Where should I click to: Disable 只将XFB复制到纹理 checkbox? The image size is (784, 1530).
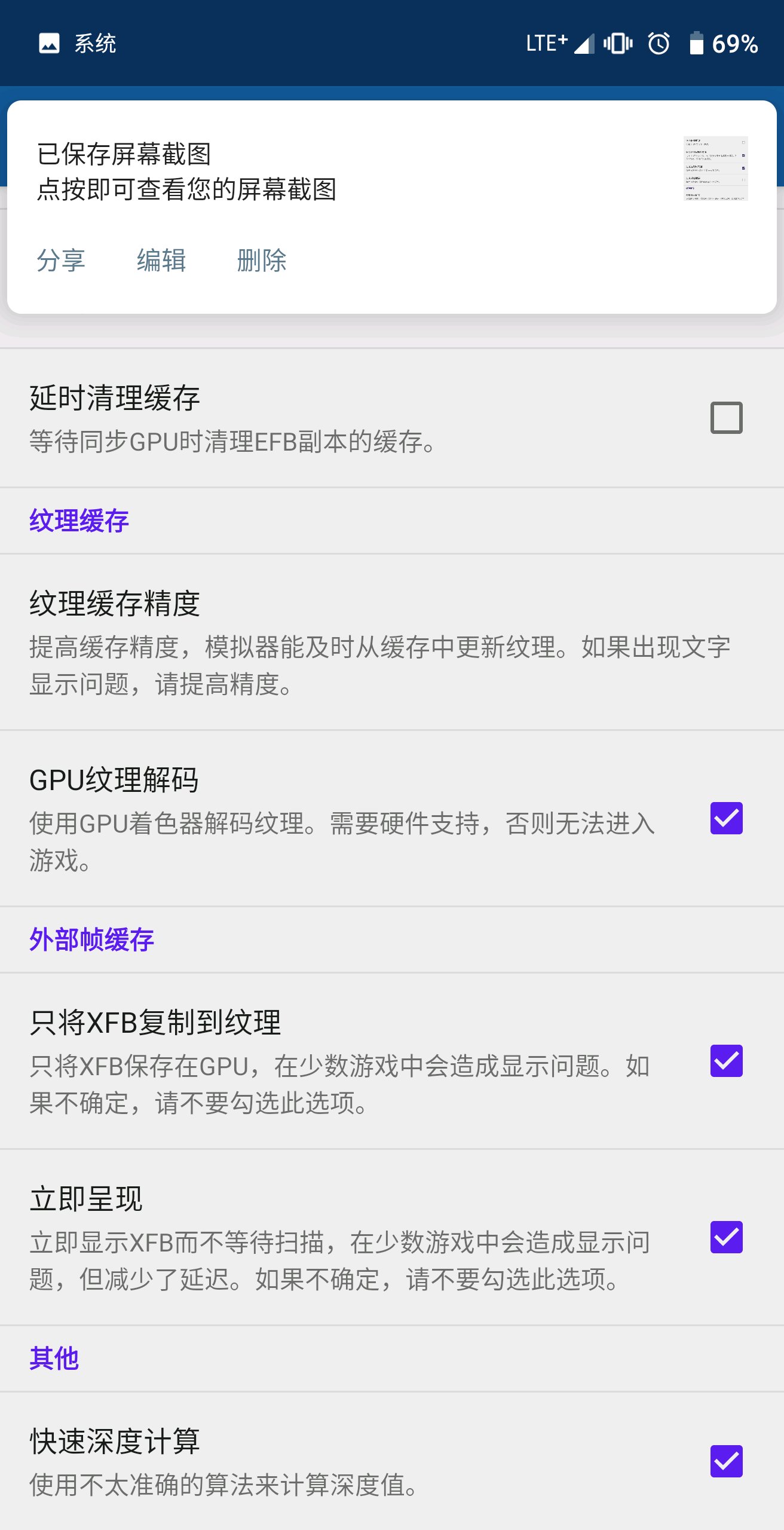726,1061
